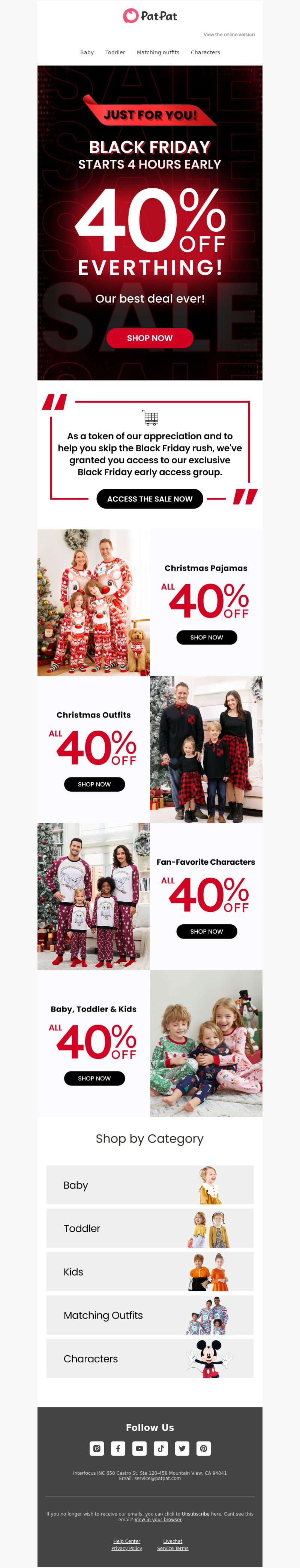This screenshot has height=1568, width=300.
Task: Select Toddler in the top menu
Action: [115, 52]
